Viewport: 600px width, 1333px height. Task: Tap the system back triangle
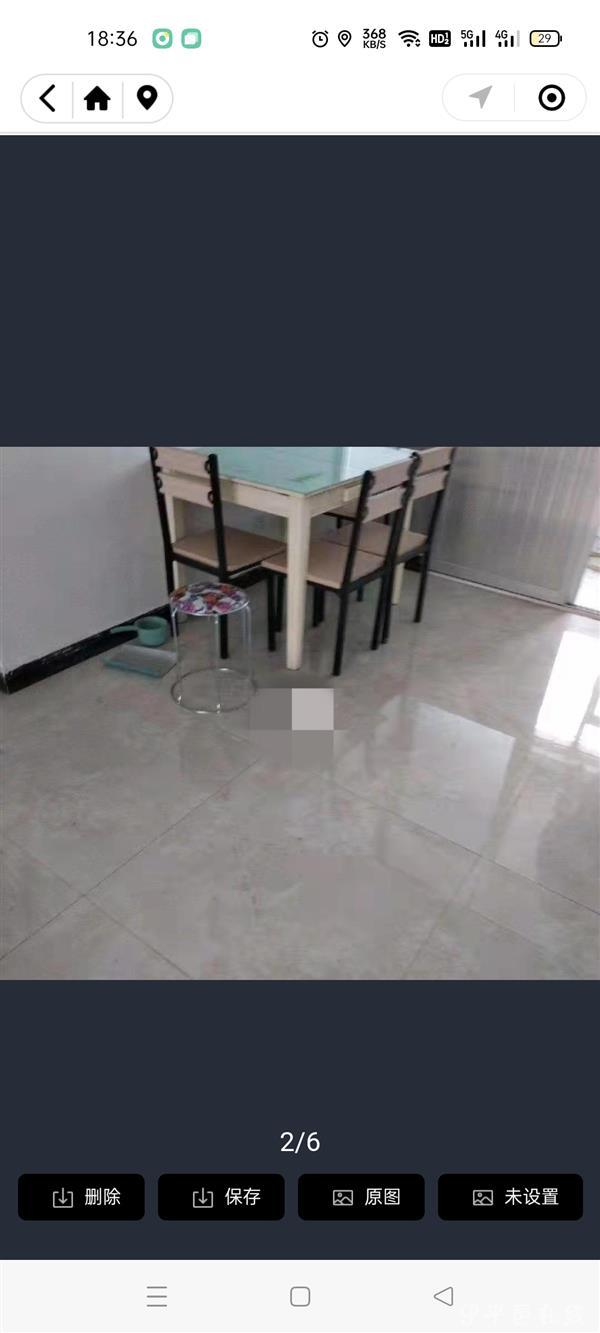click(443, 1297)
